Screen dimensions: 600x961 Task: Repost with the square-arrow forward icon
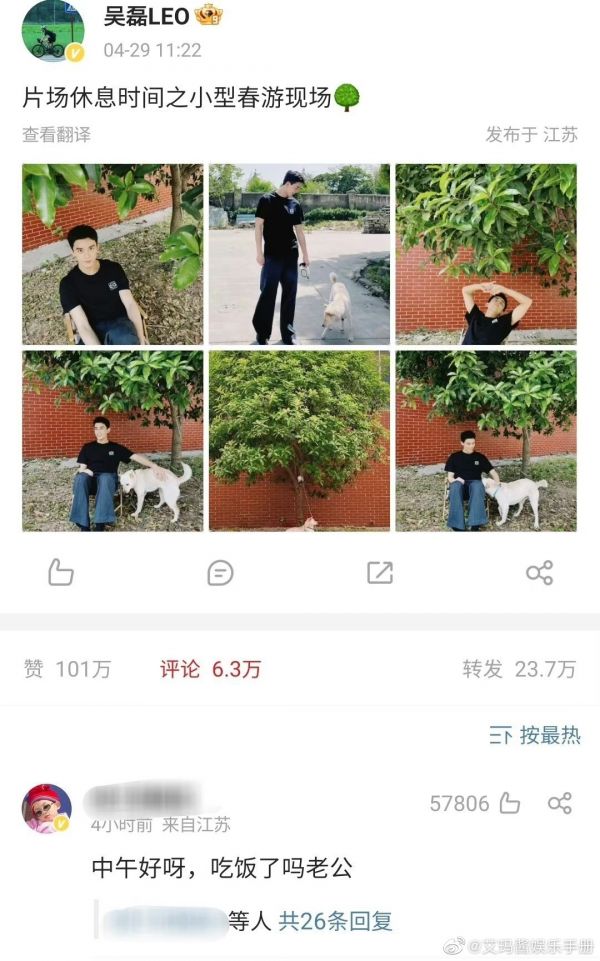pos(380,573)
